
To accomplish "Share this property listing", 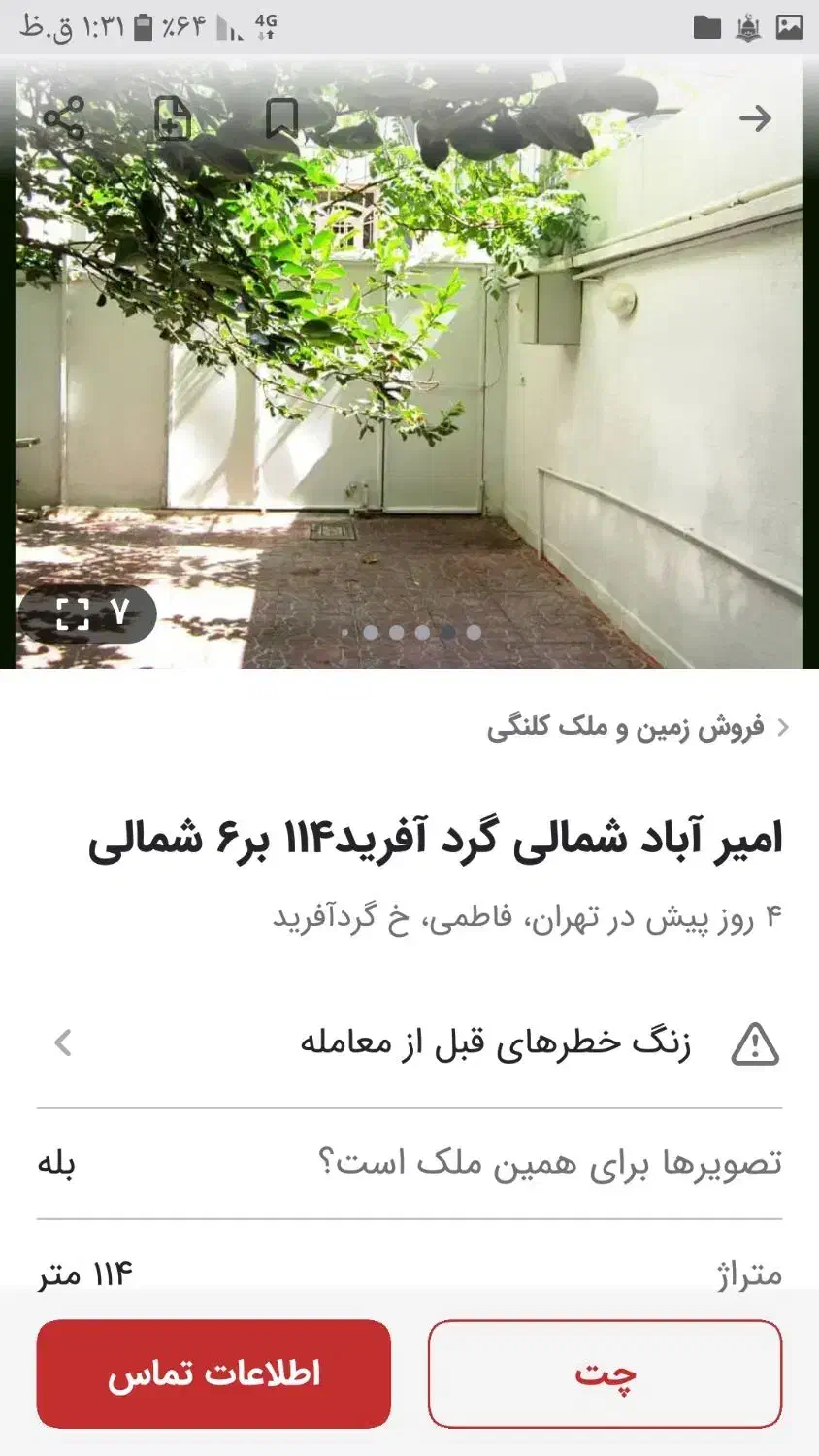I will (x=64, y=119).
